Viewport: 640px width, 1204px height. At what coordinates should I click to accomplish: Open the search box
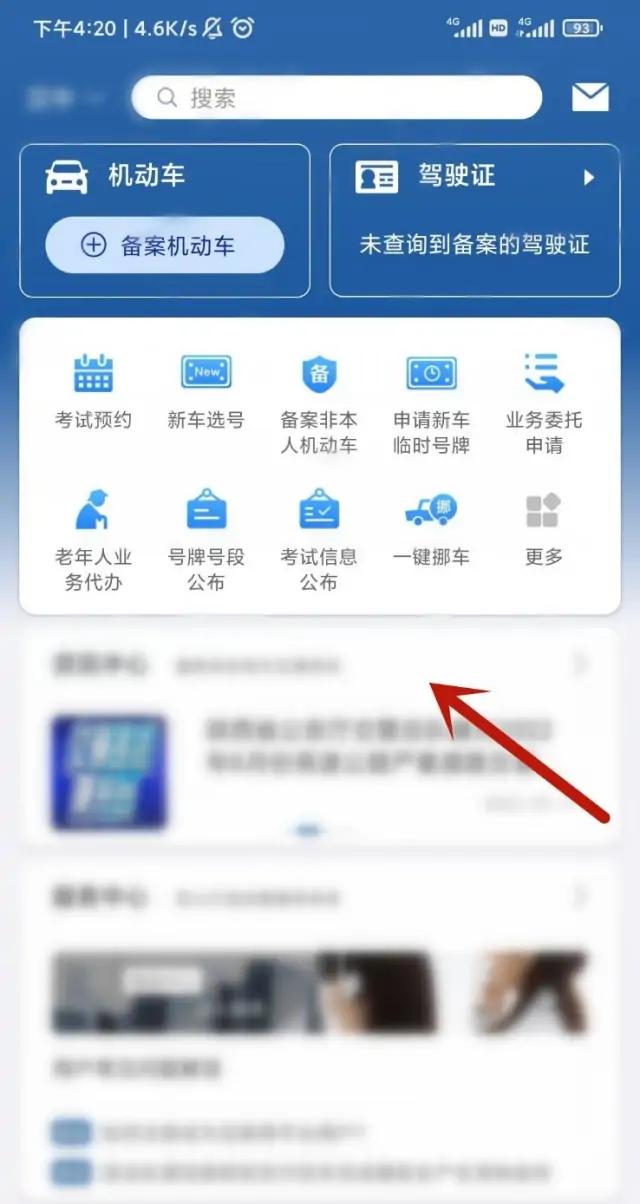click(x=336, y=98)
